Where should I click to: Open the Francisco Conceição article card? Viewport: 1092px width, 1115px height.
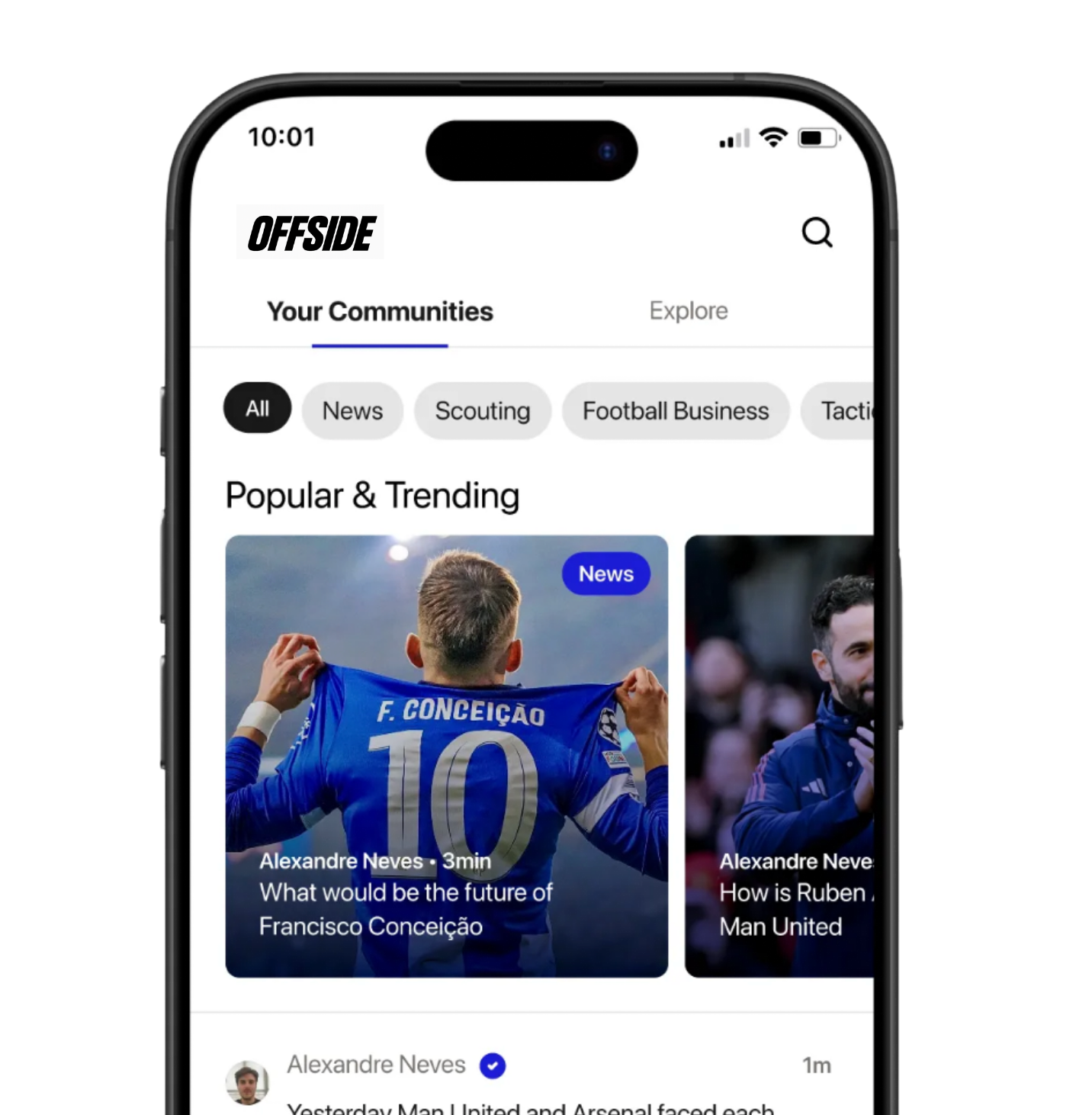(x=446, y=755)
